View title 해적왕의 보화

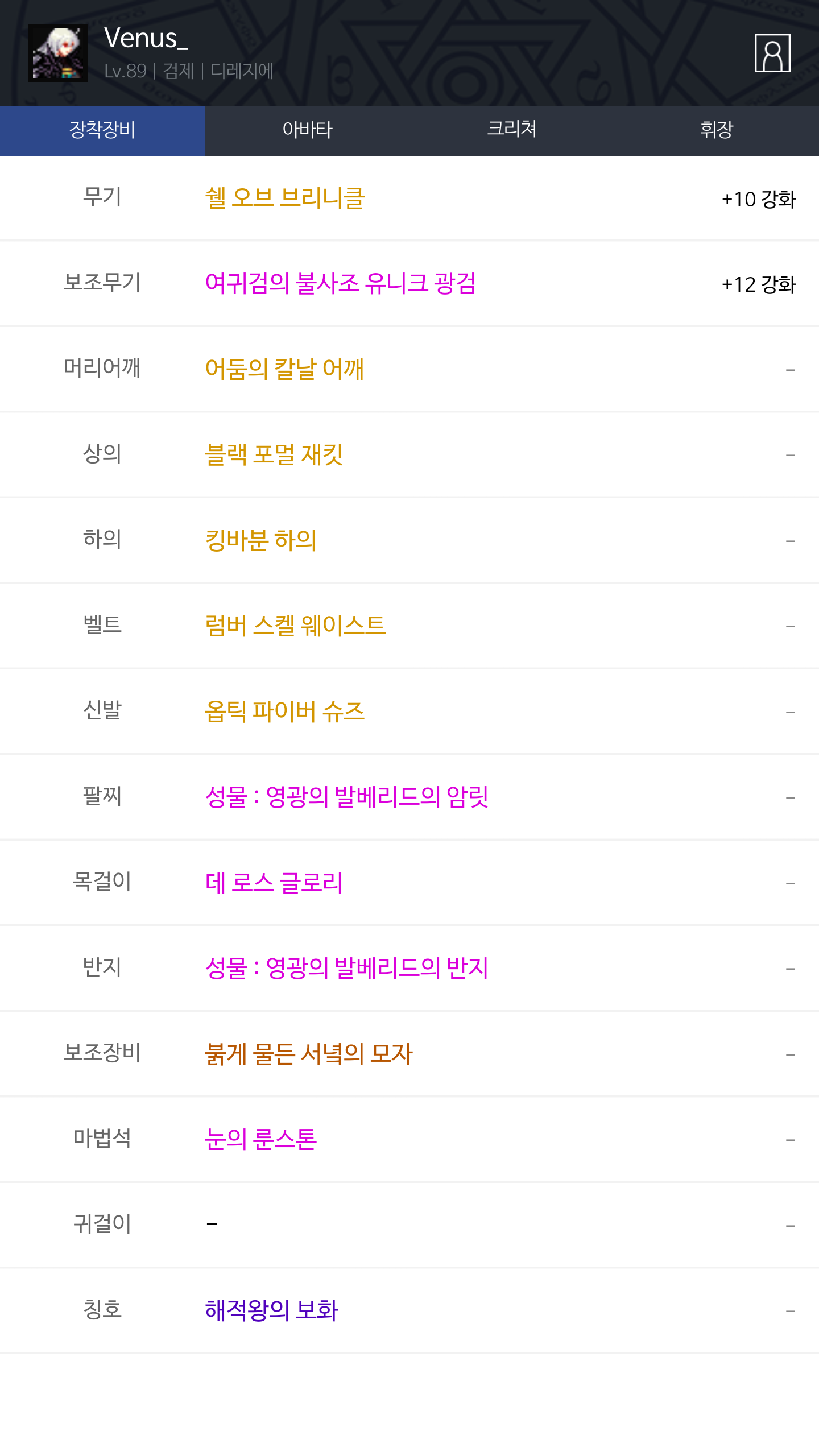point(272,1310)
